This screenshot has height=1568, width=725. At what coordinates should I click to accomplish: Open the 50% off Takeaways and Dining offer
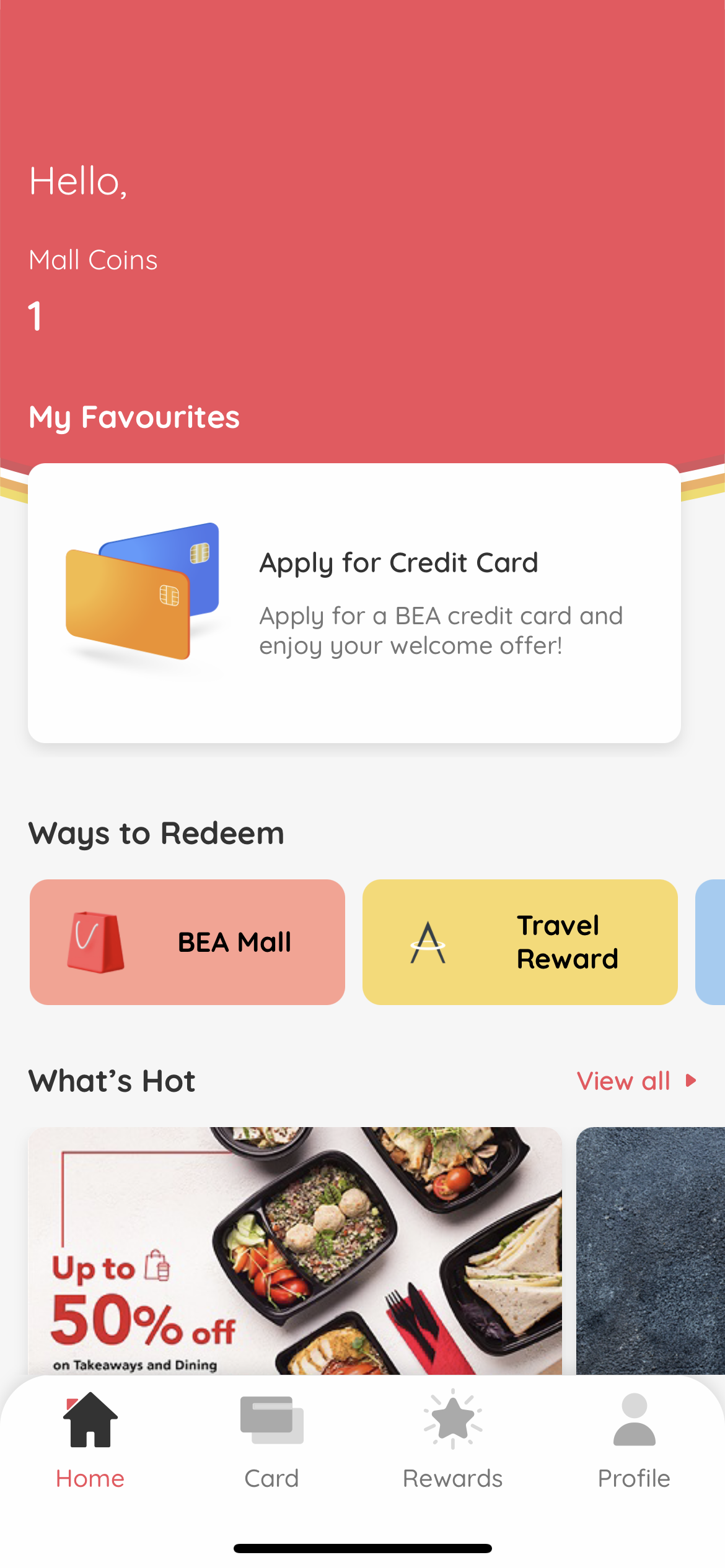295,1250
